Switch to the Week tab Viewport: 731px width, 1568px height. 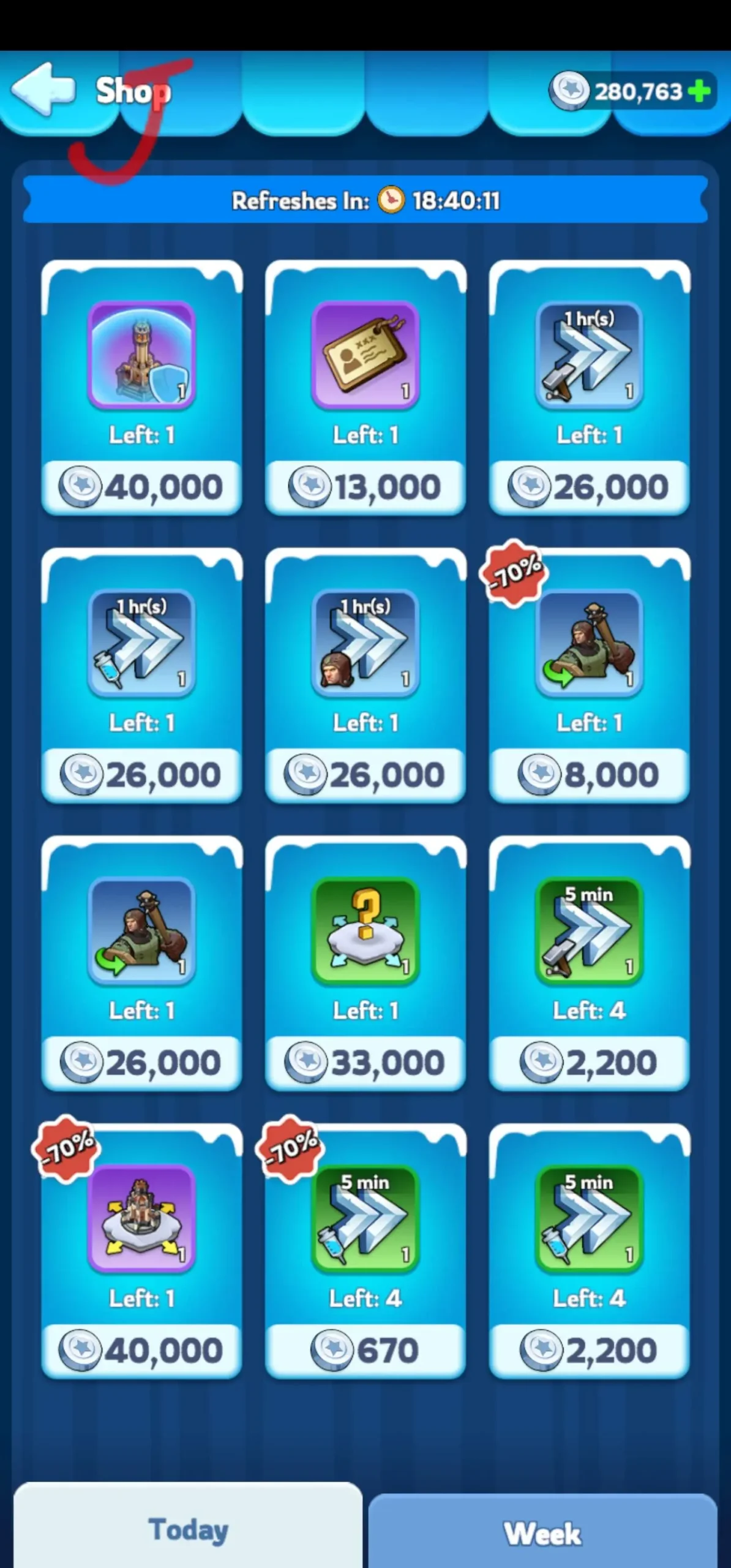(x=542, y=1532)
